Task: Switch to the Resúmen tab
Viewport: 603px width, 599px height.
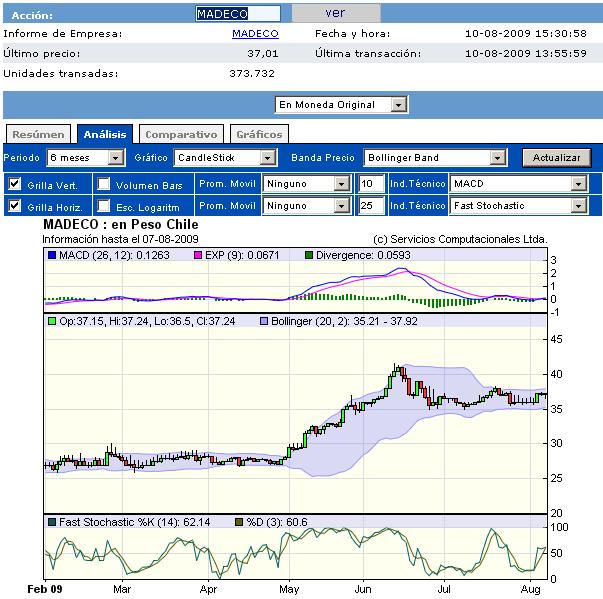Action: tap(40, 134)
